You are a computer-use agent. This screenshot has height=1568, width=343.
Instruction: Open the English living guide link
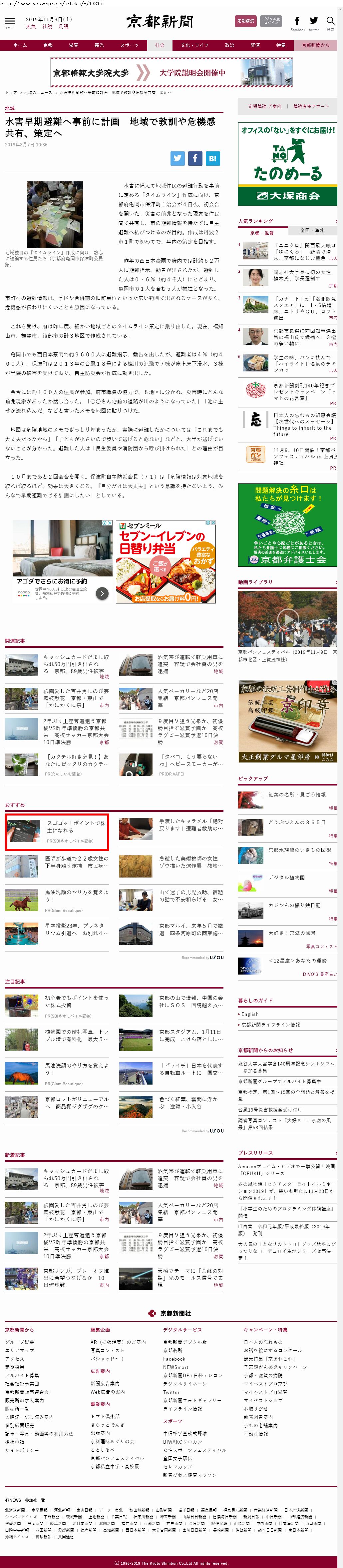(250, 1014)
